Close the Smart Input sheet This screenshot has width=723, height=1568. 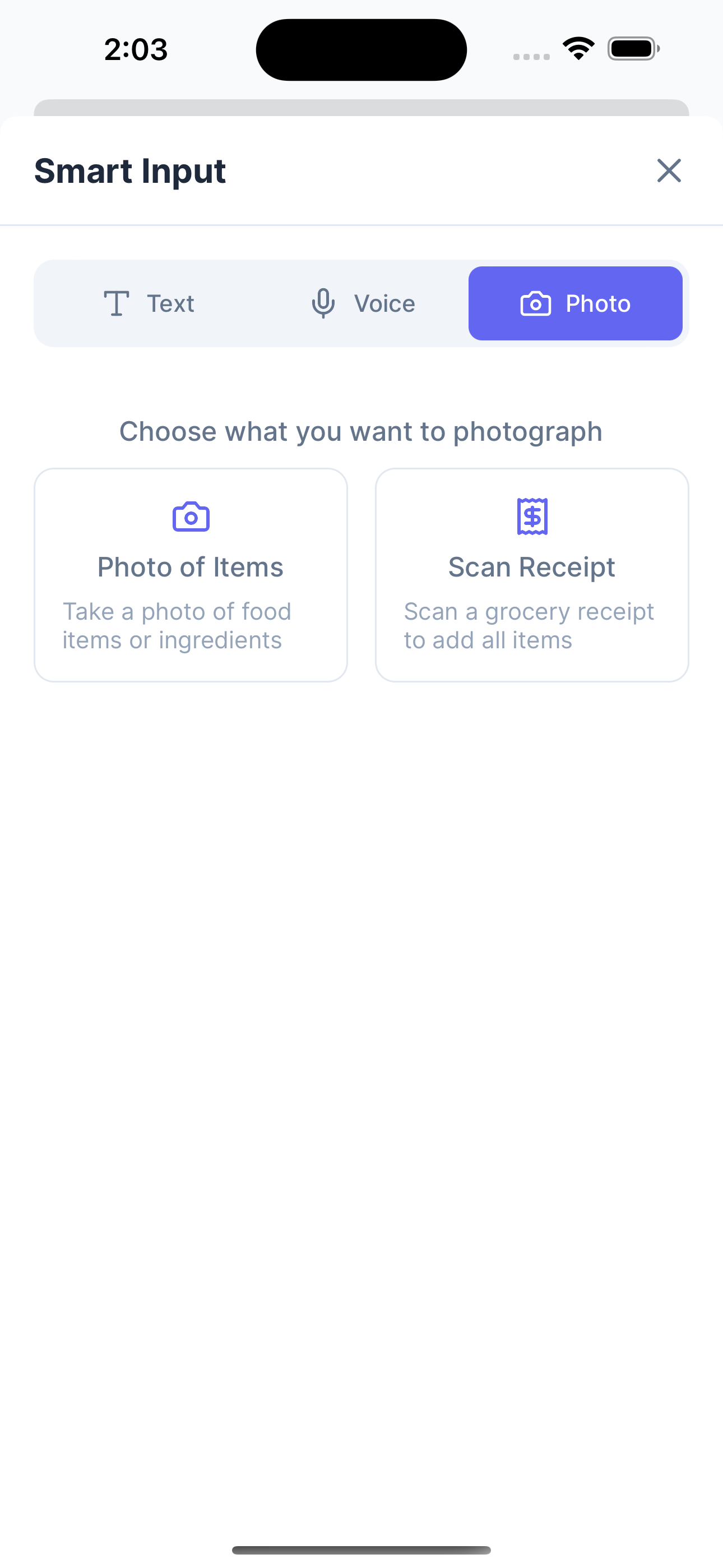(x=669, y=170)
